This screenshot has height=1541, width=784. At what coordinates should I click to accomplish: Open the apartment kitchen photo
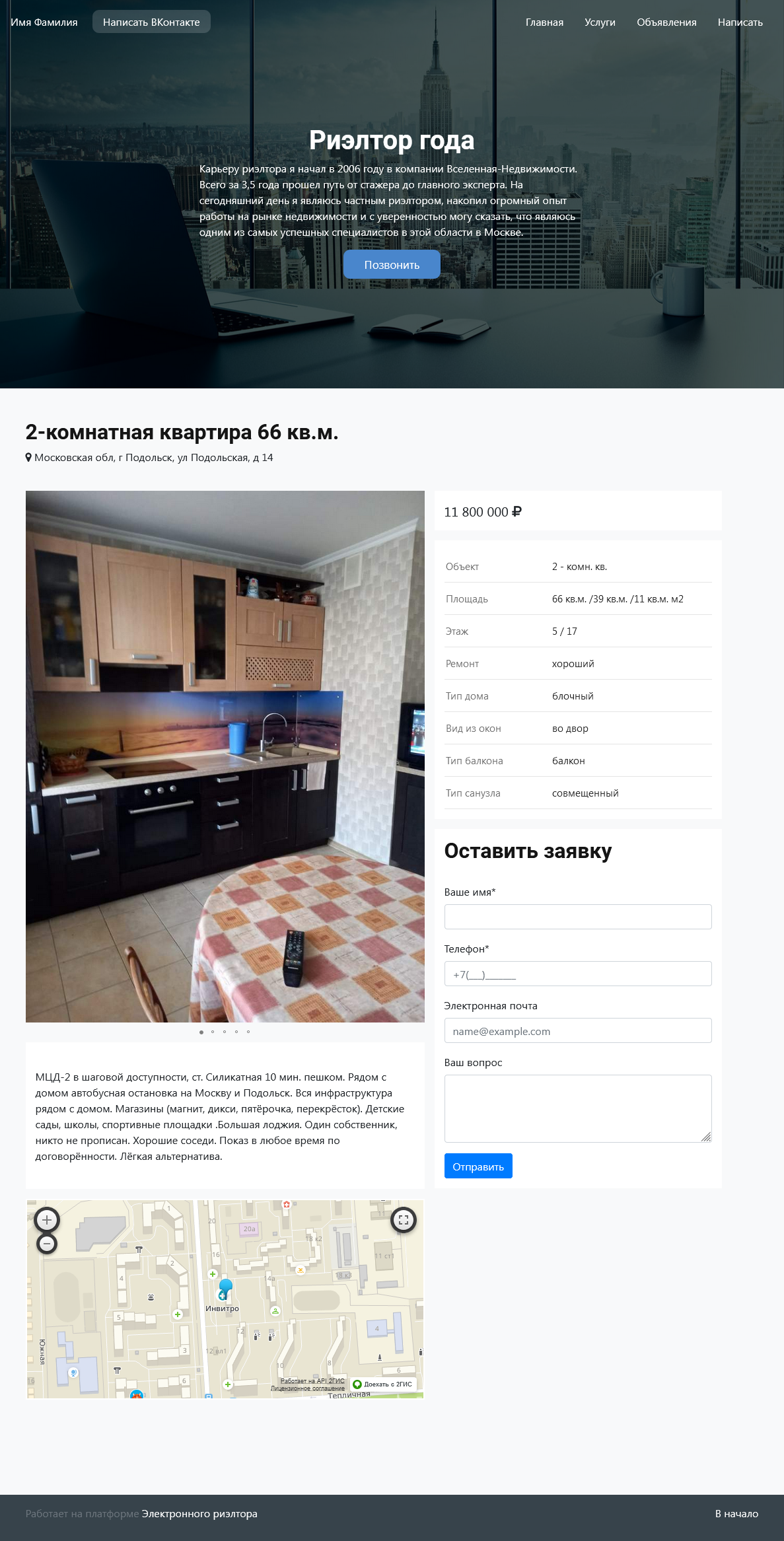[x=225, y=756]
